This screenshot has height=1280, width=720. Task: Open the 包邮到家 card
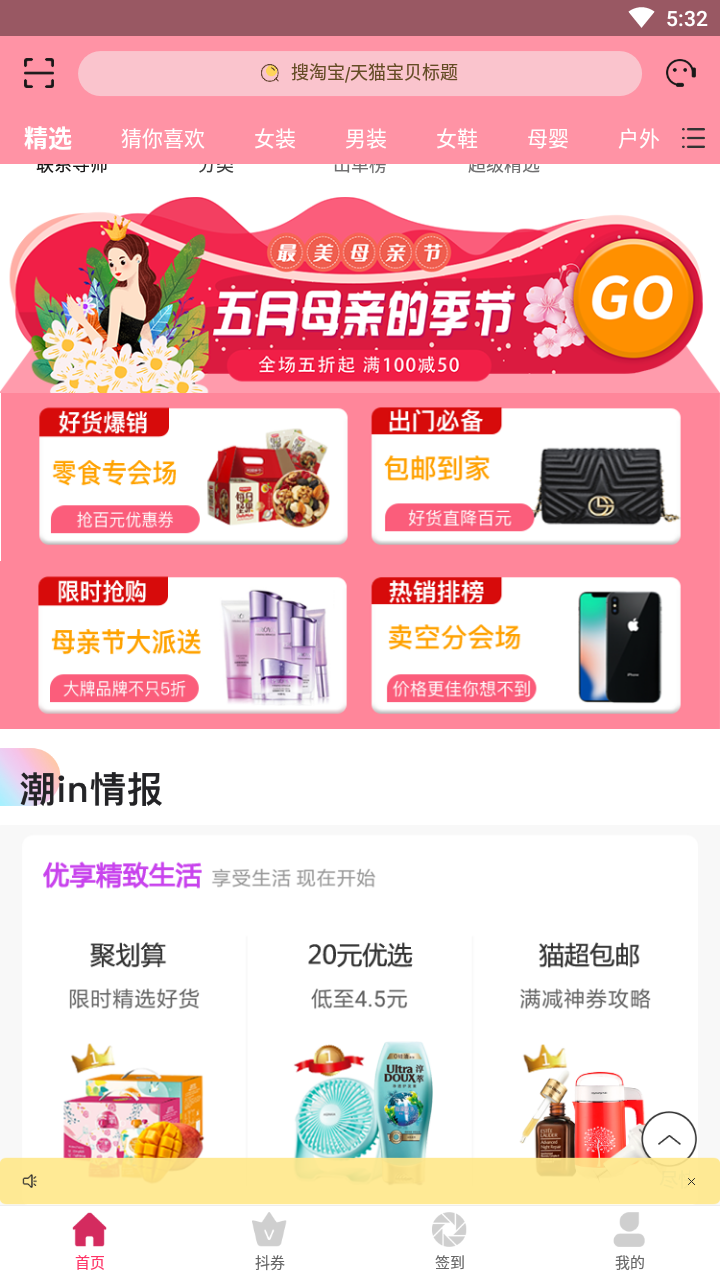tap(526, 475)
